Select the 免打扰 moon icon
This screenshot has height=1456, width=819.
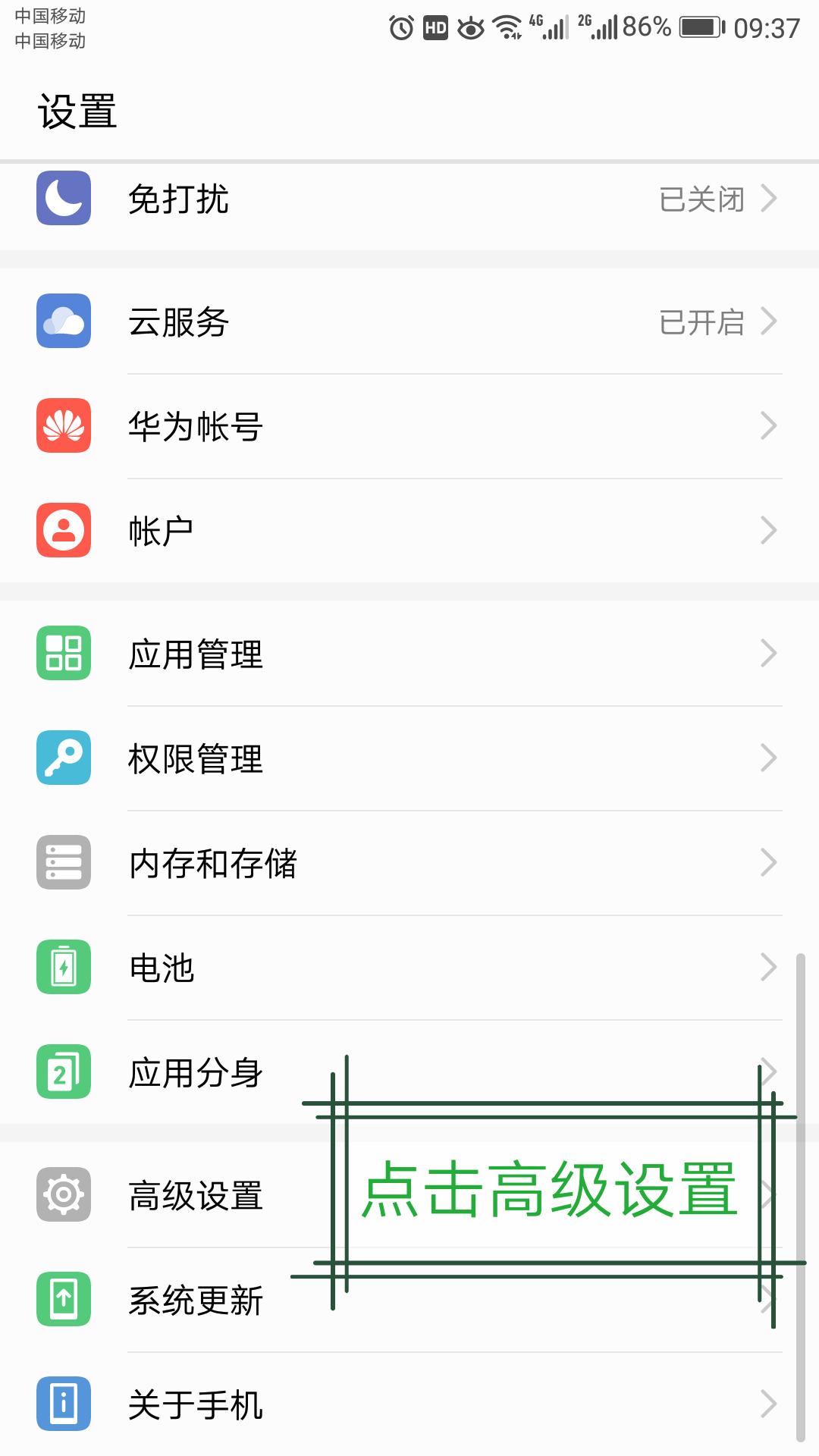[x=64, y=199]
